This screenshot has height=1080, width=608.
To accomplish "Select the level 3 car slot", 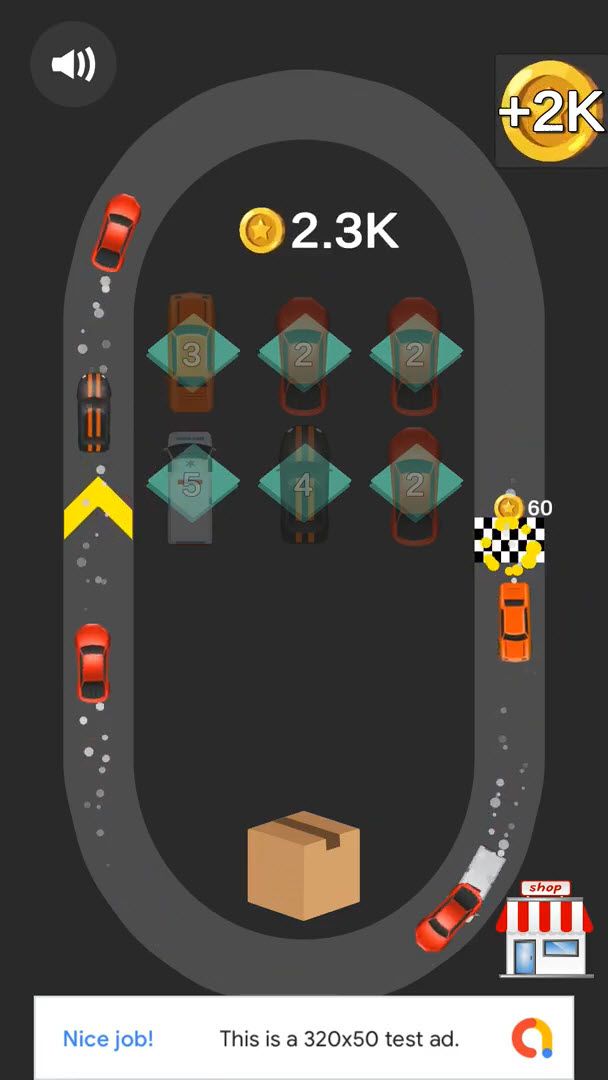I will (192, 353).
